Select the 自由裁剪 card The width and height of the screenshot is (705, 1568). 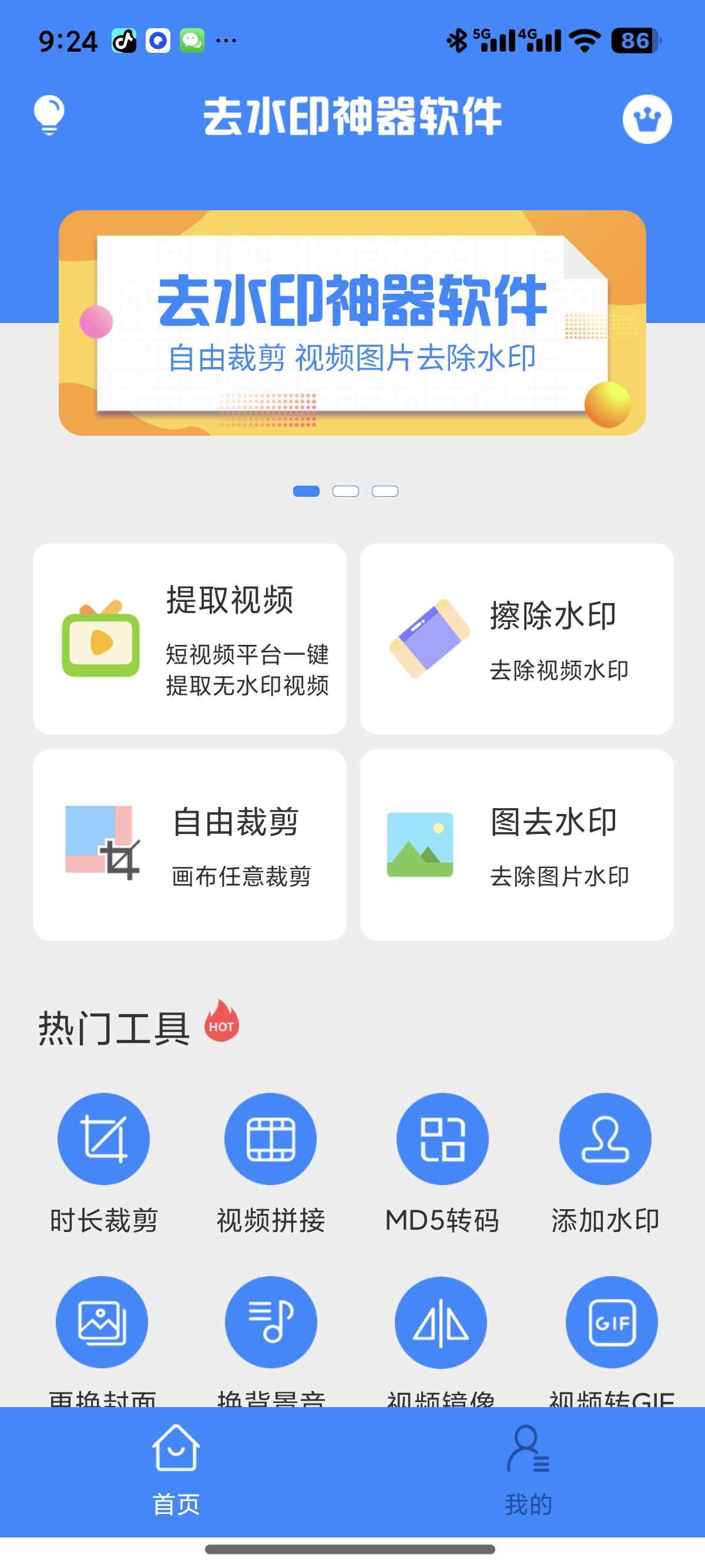pyautogui.click(x=189, y=844)
